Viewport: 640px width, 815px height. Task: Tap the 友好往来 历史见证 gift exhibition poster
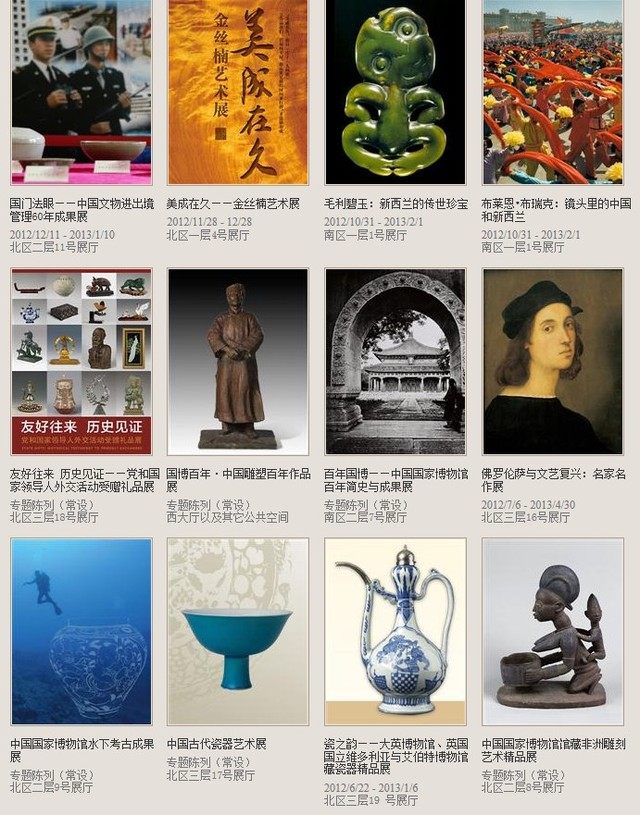point(81,361)
